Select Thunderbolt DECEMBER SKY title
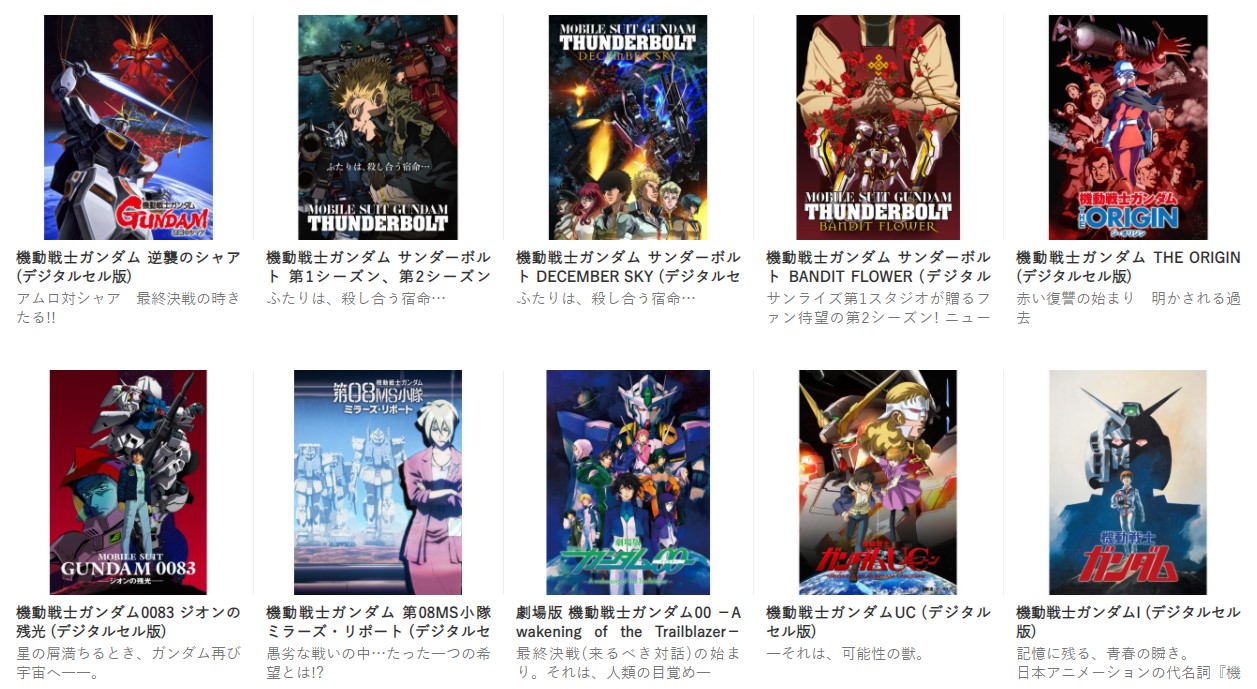The height and width of the screenshot is (689, 1257). pos(628,266)
